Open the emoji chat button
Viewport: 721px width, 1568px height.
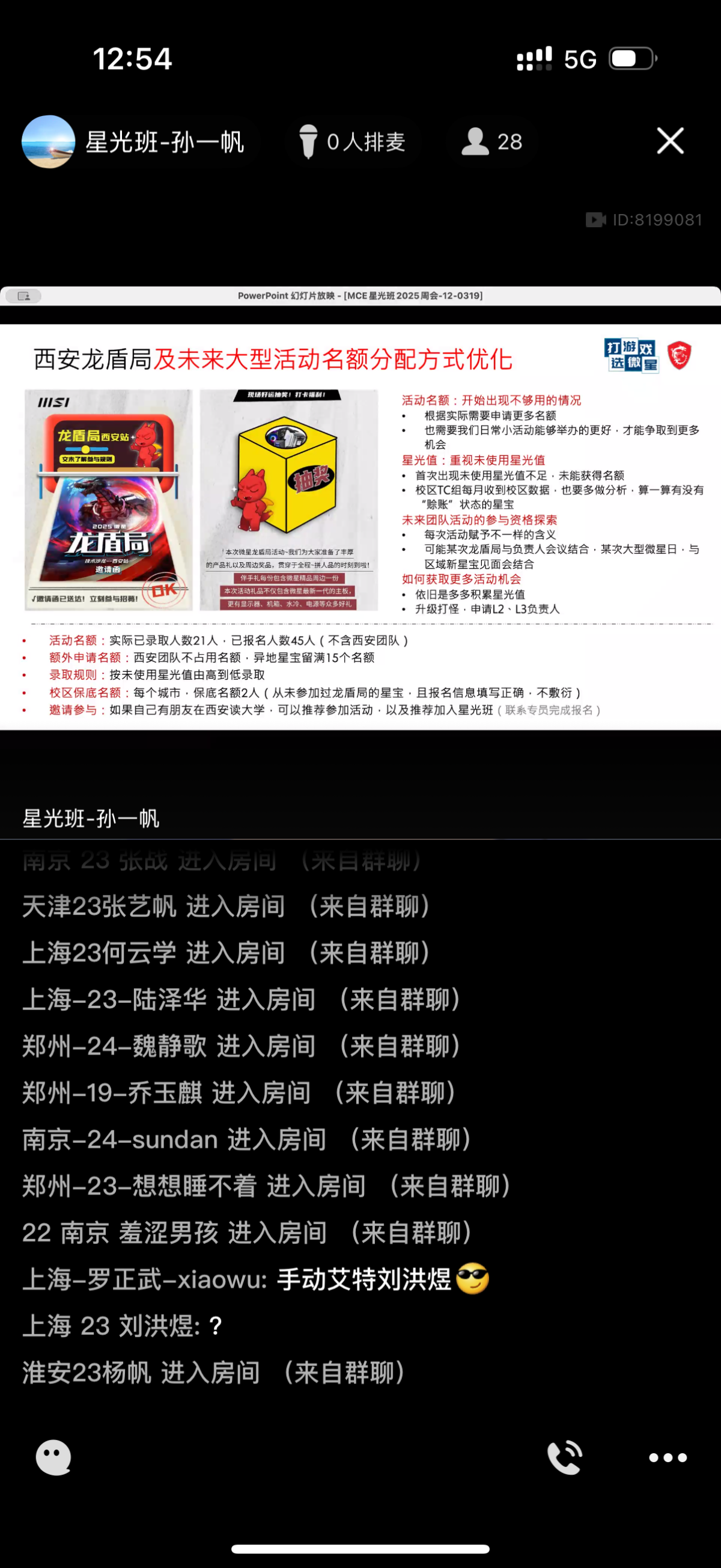tap(53, 1457)
